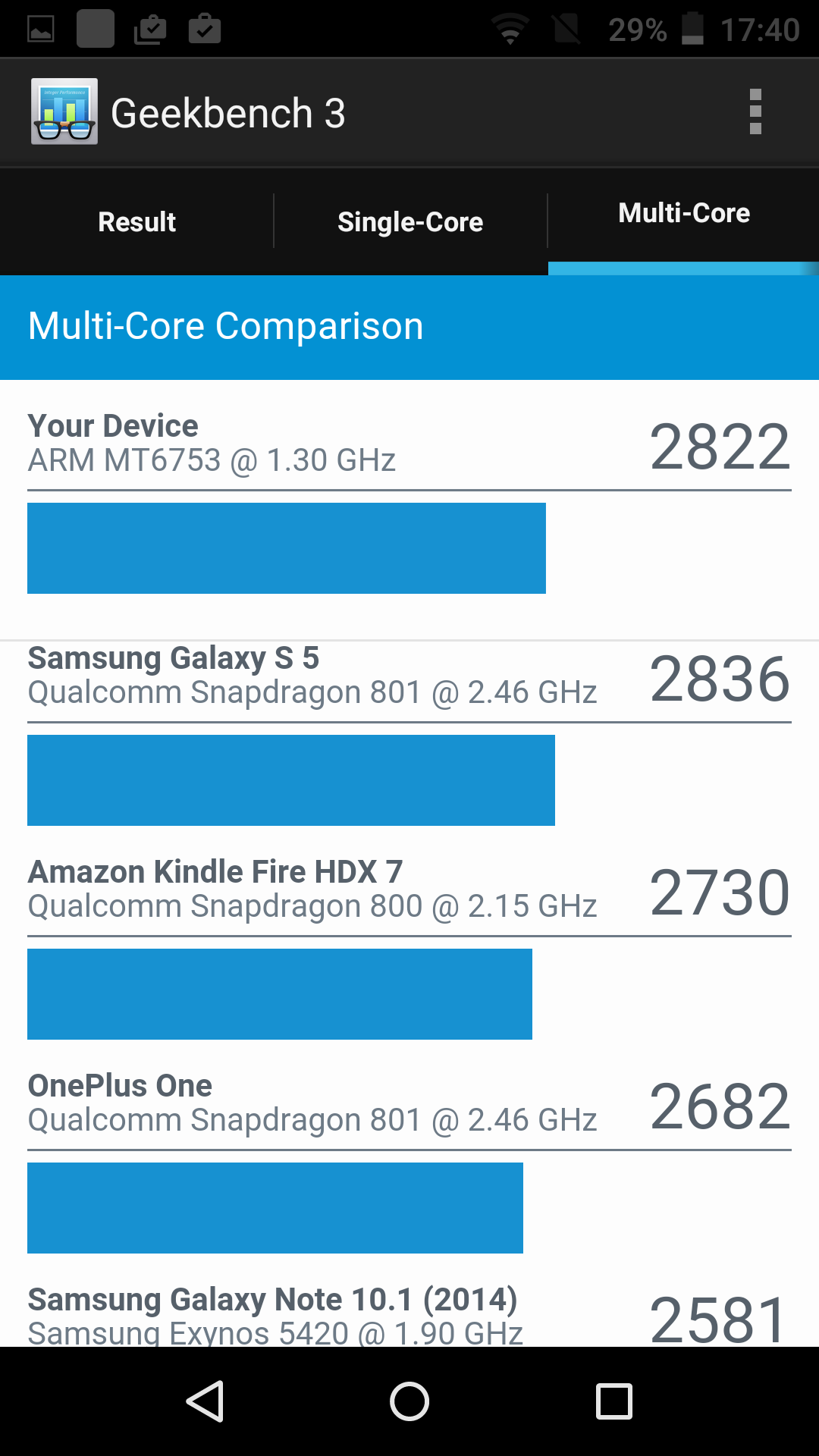
Task: Open recent apps overview
Action: click(614, 1401)
